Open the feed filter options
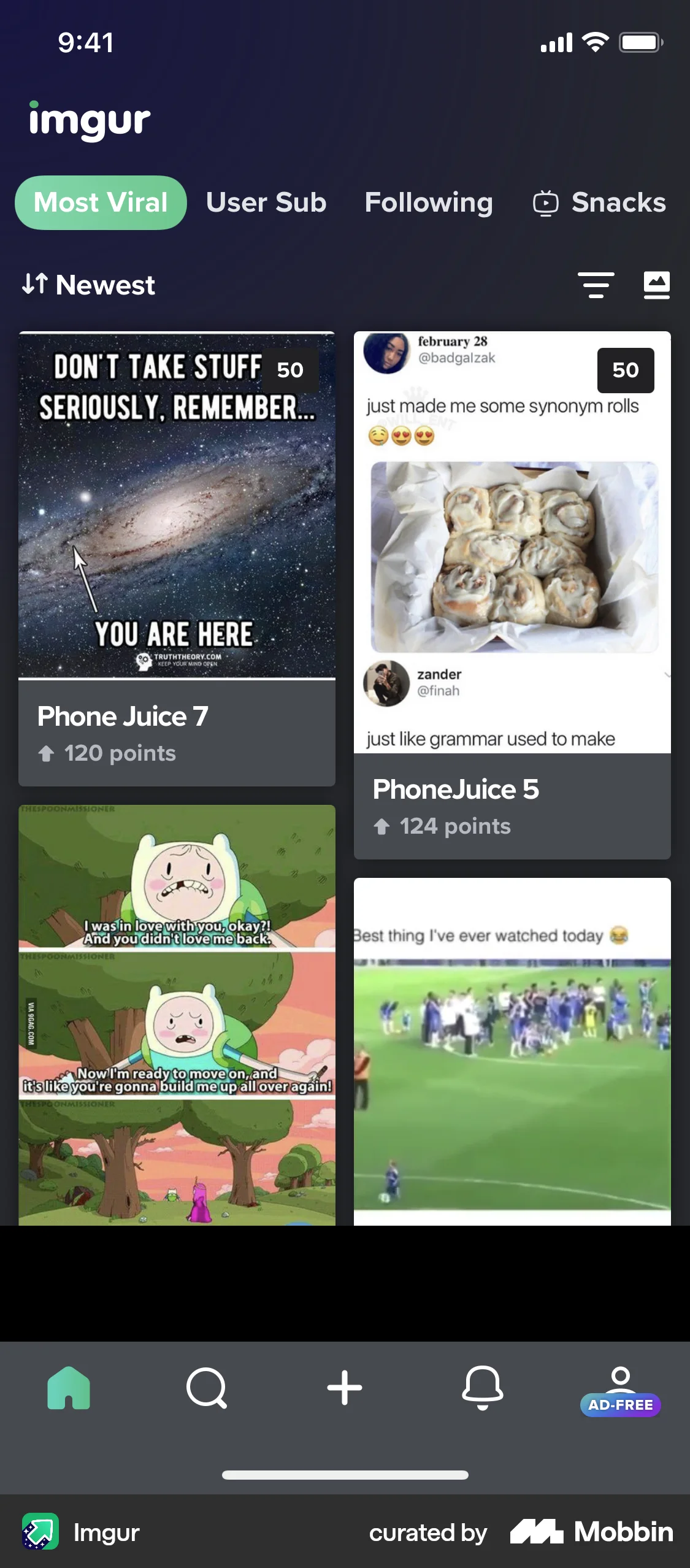 tap(597, 284)
